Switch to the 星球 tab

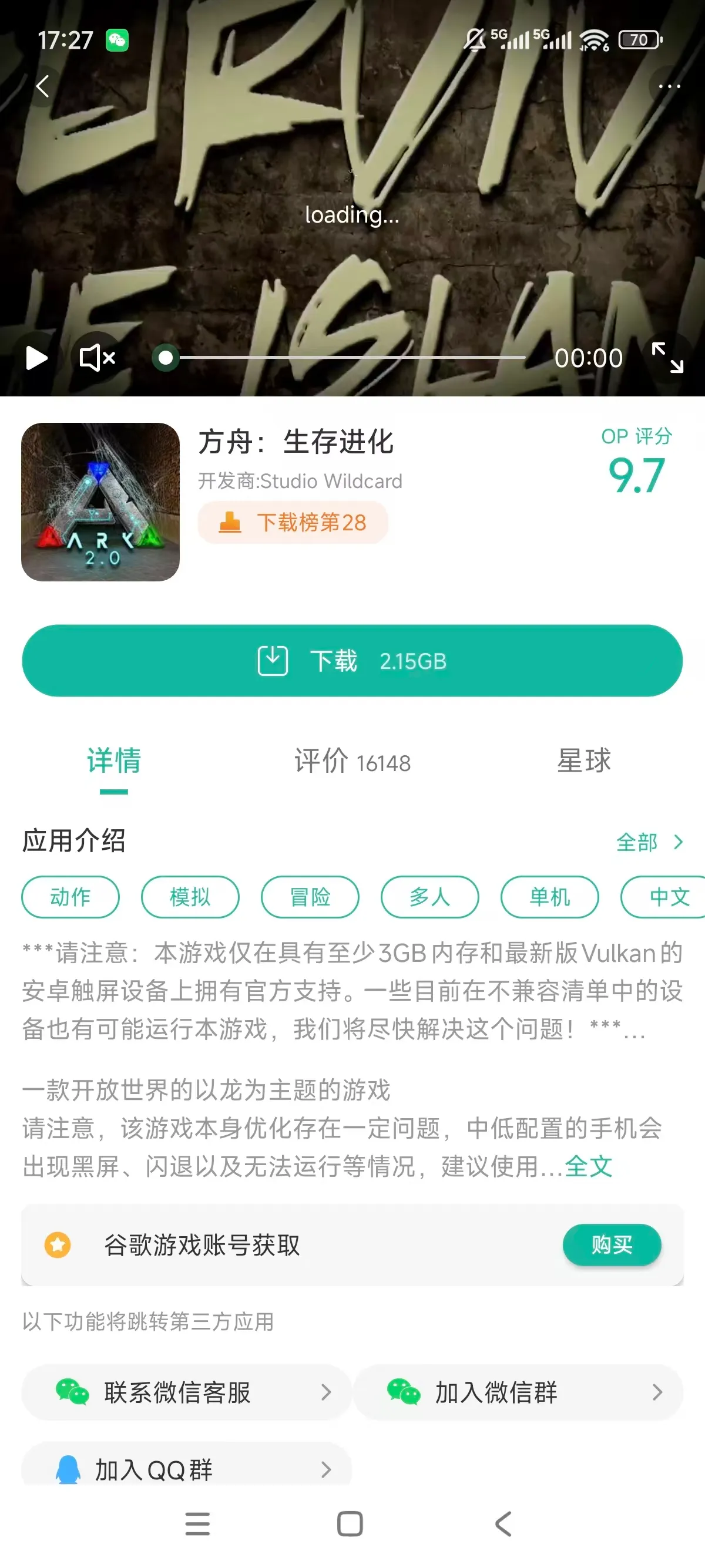(x=583, y=762)
